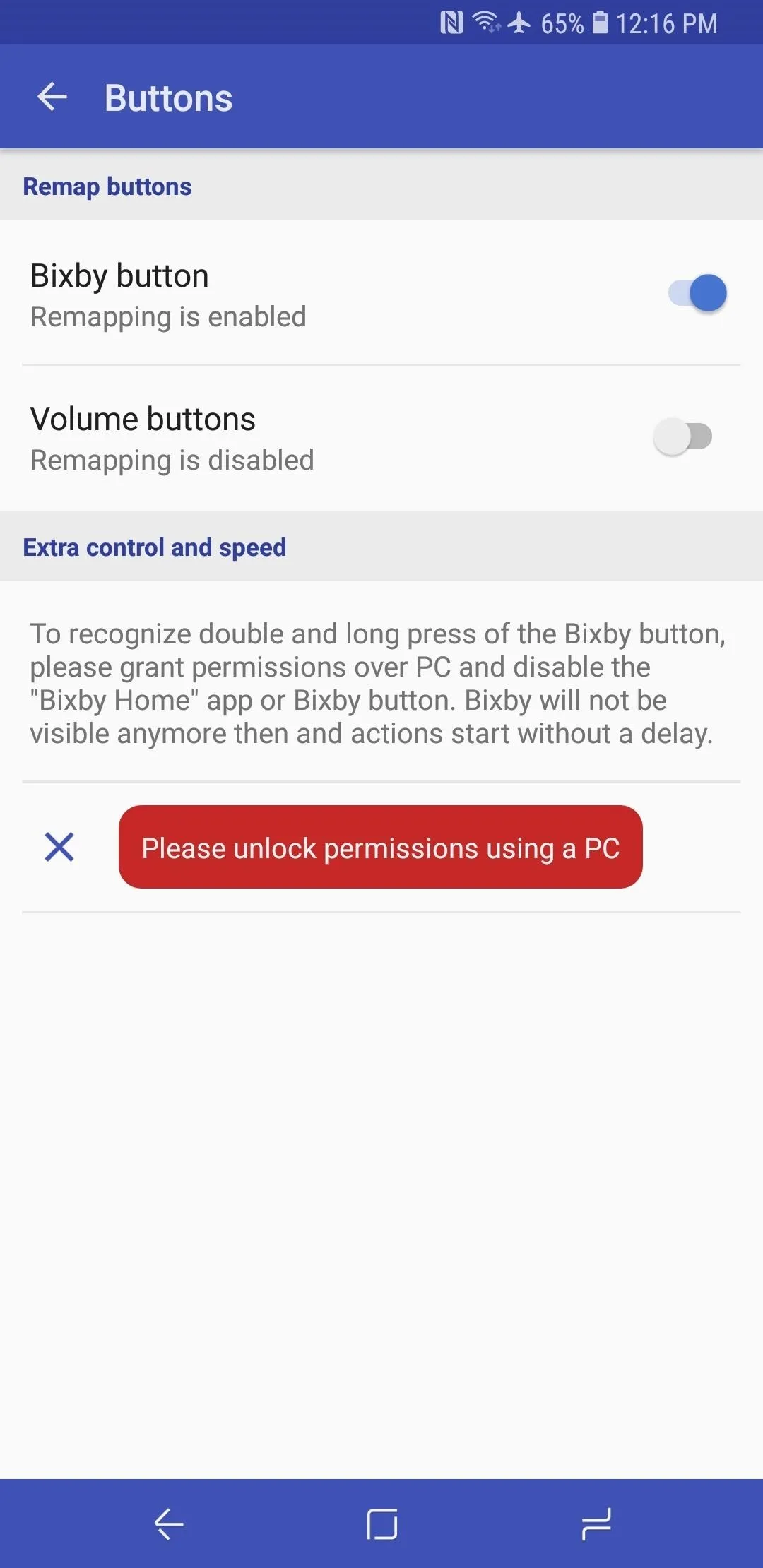This screenshot has width=763, height=1568.
Task: Enable Volume buttons remapping
Action: click(682, 436)
